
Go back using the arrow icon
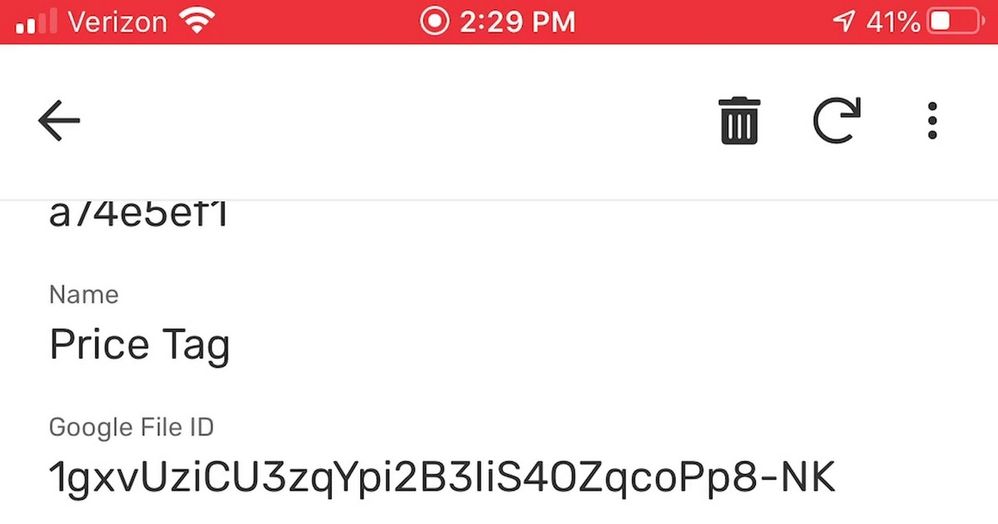[x=59, y=121]
